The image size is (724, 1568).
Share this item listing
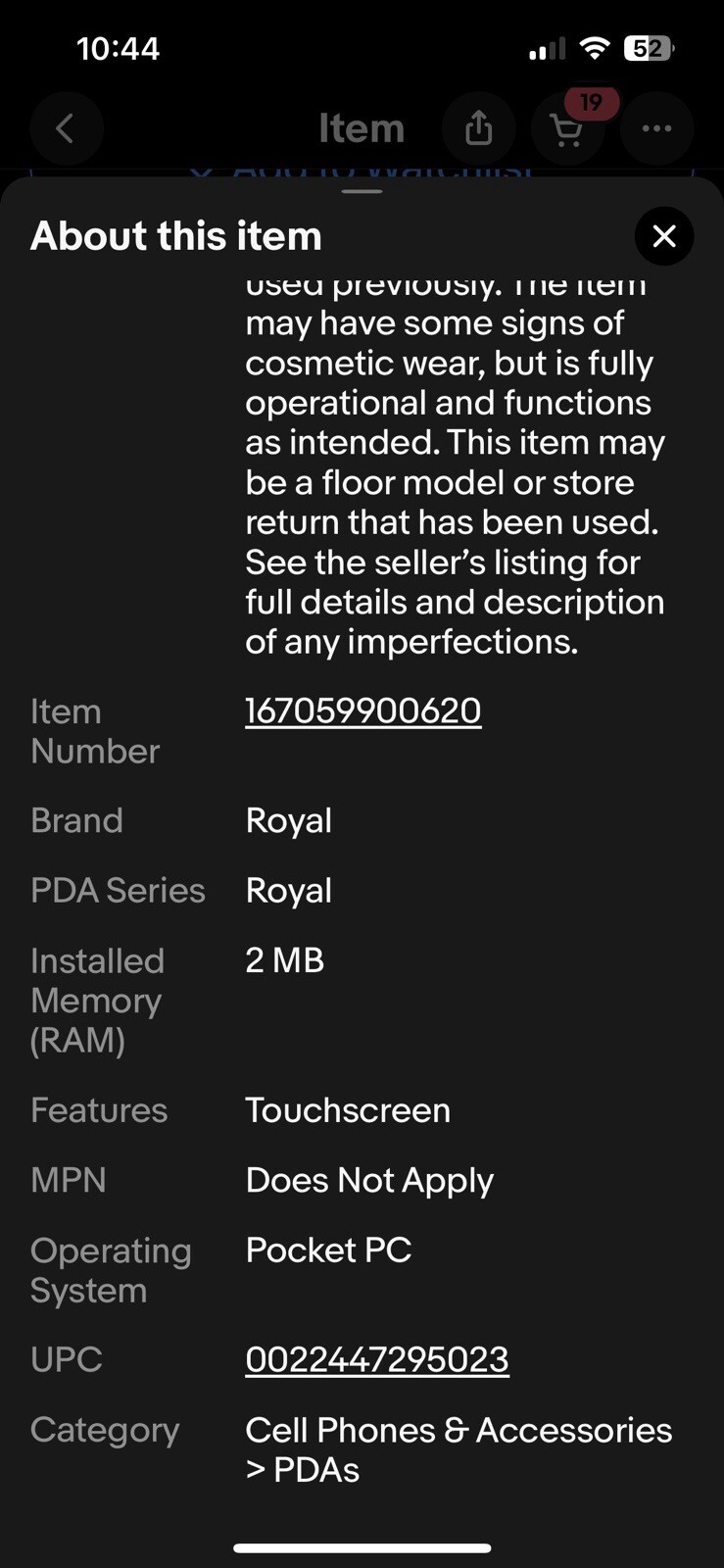click(x=478, y=128)
